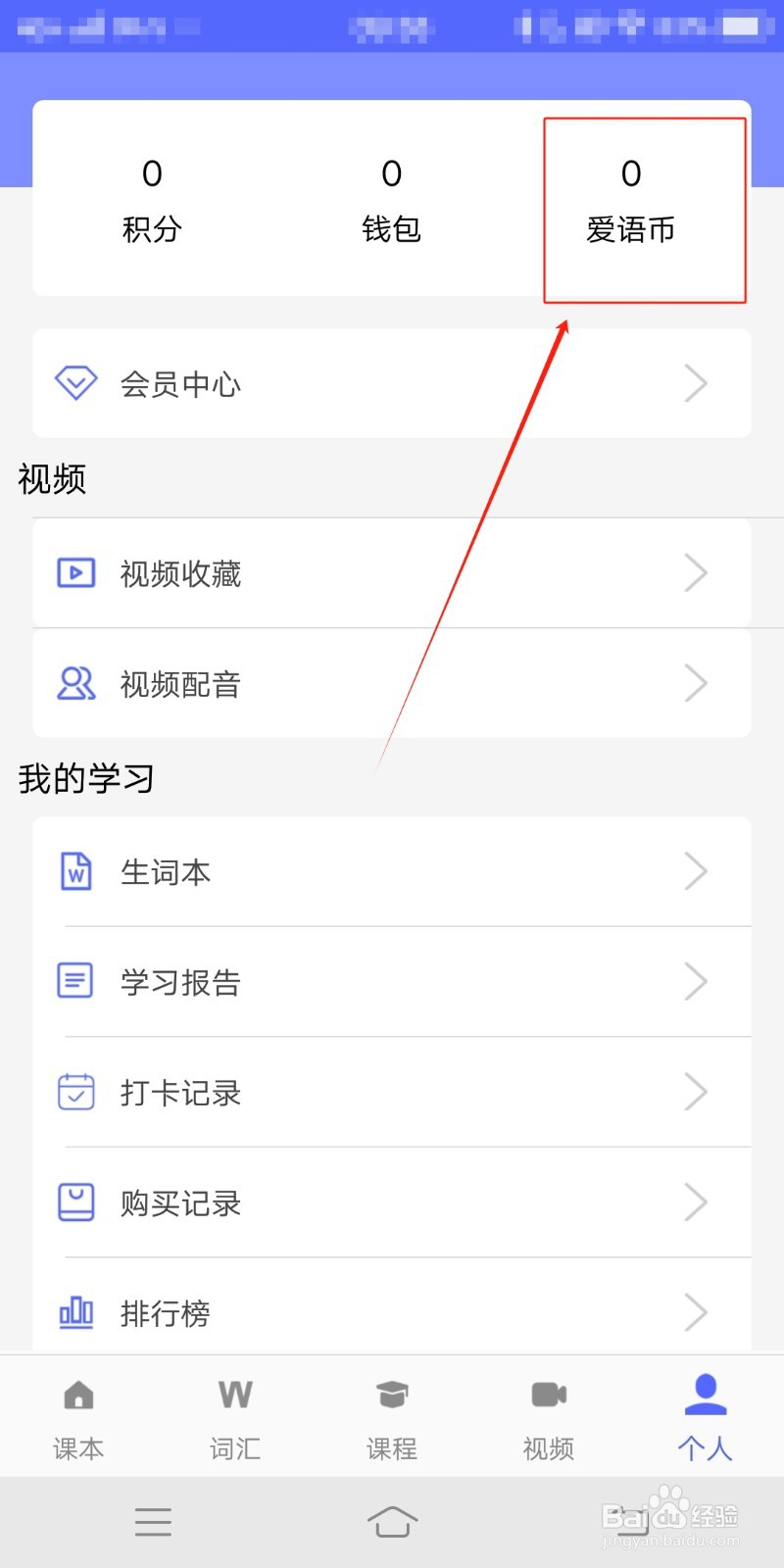Image resolution: width=784 pixels, height=1568 pixels.
Task: Click the 学习报告 report icon
Action: [x=74, y=981]
